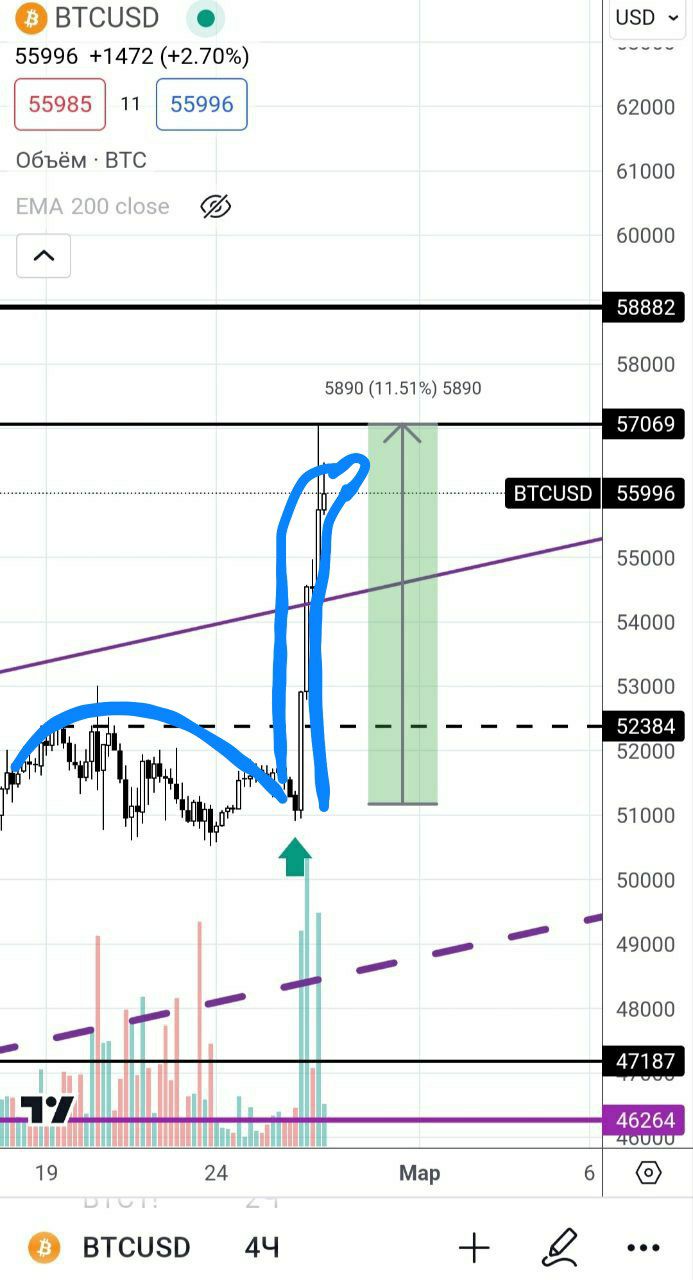Screen dimensions: 693x1280
Task: Add an indicator with the plus icon
Action: pyautogui.click(x=474, y=1247)
